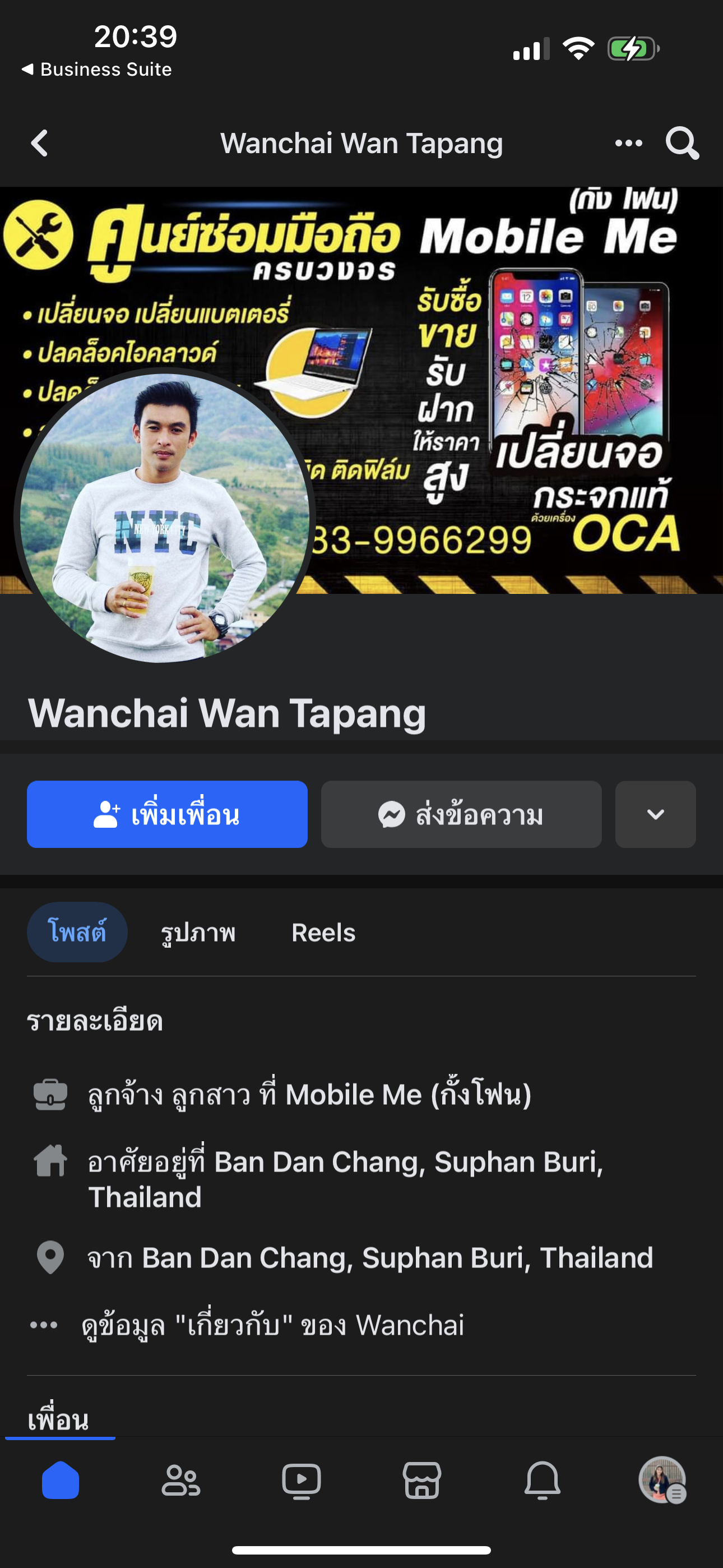Open workplace Mobile Me (กั้งโฟน)
This screenshot has height=1568, width=723.
tap(408, 1095)
